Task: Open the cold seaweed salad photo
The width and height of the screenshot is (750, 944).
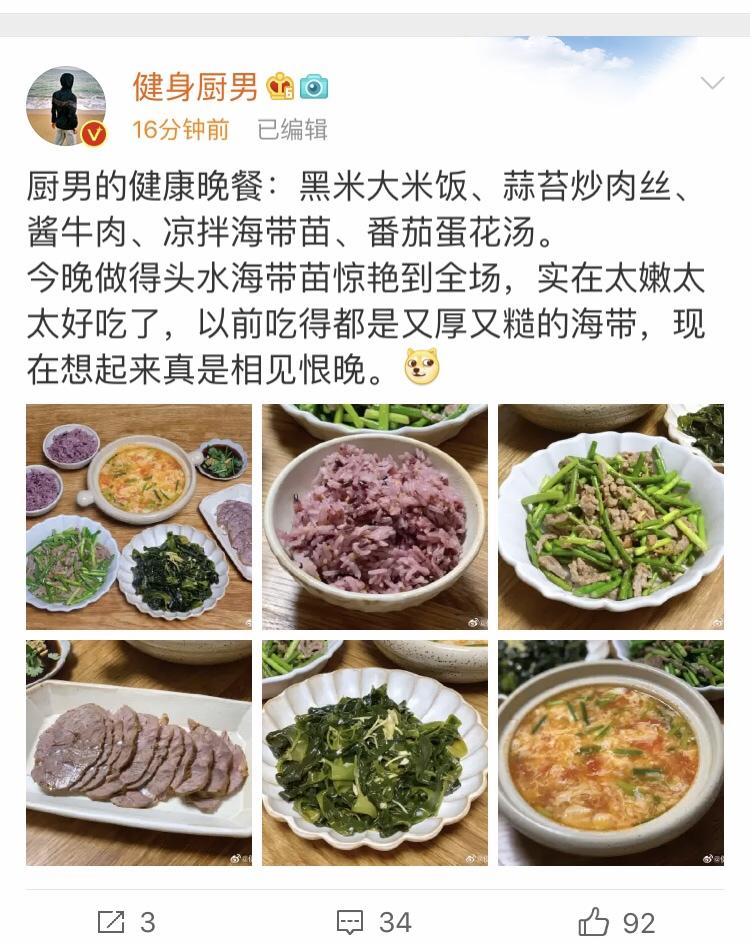Action: coord(375,753)
